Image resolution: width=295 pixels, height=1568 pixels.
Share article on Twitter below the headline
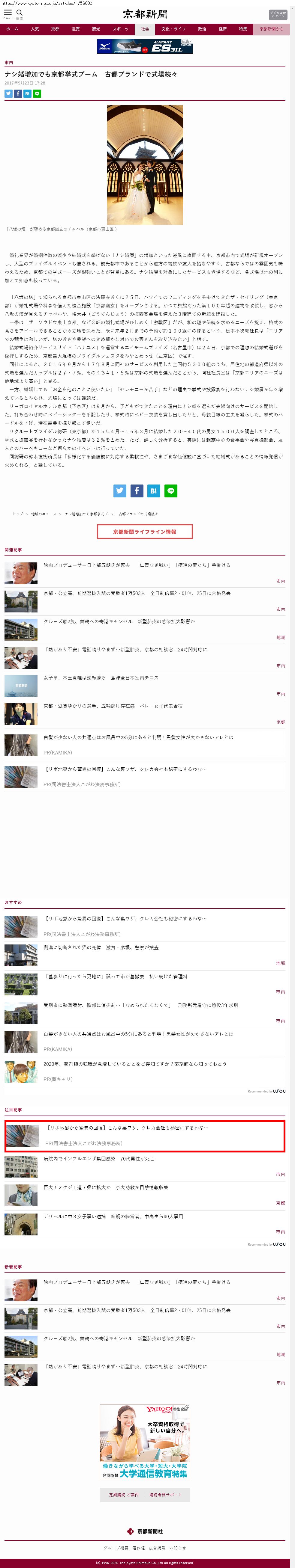coord(8,94)
